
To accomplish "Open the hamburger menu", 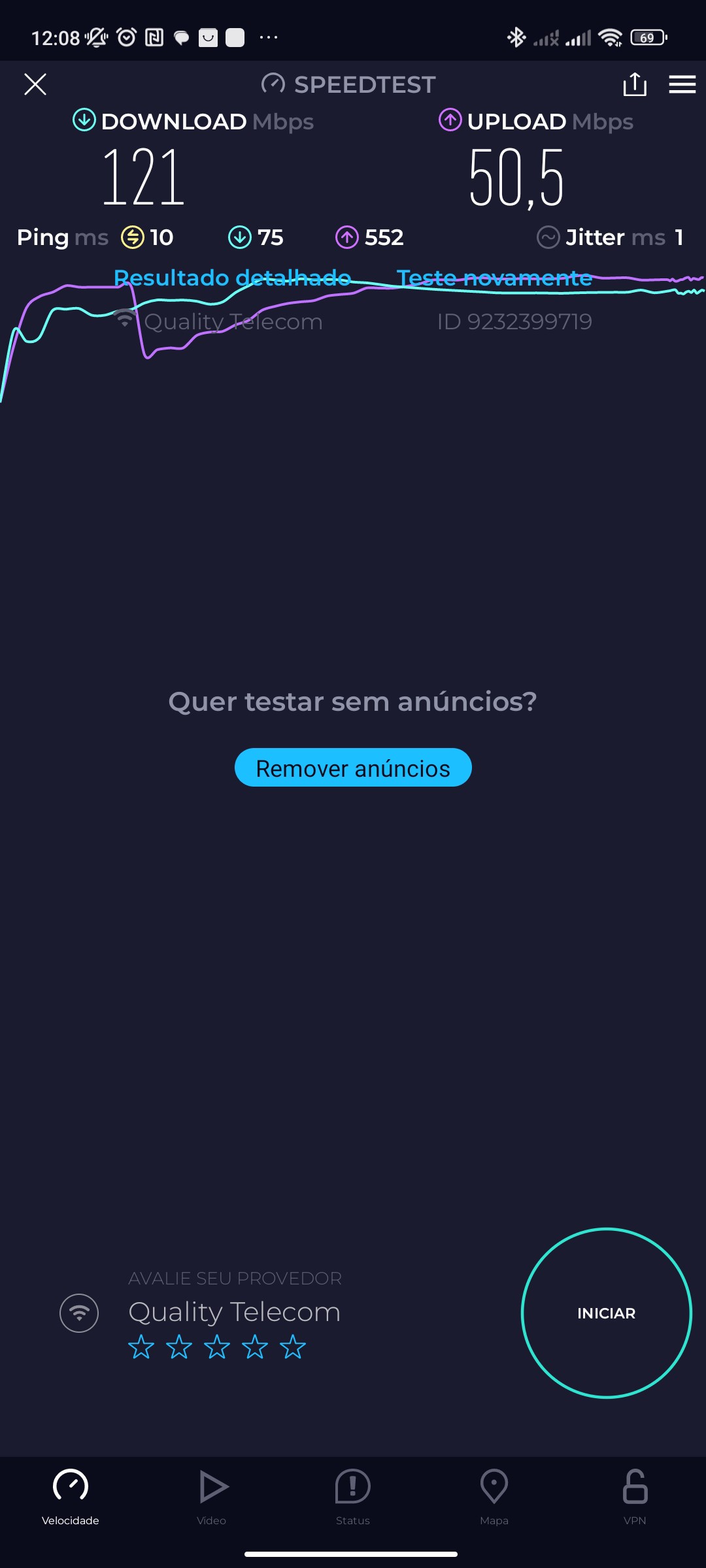I will coord(682,84).
